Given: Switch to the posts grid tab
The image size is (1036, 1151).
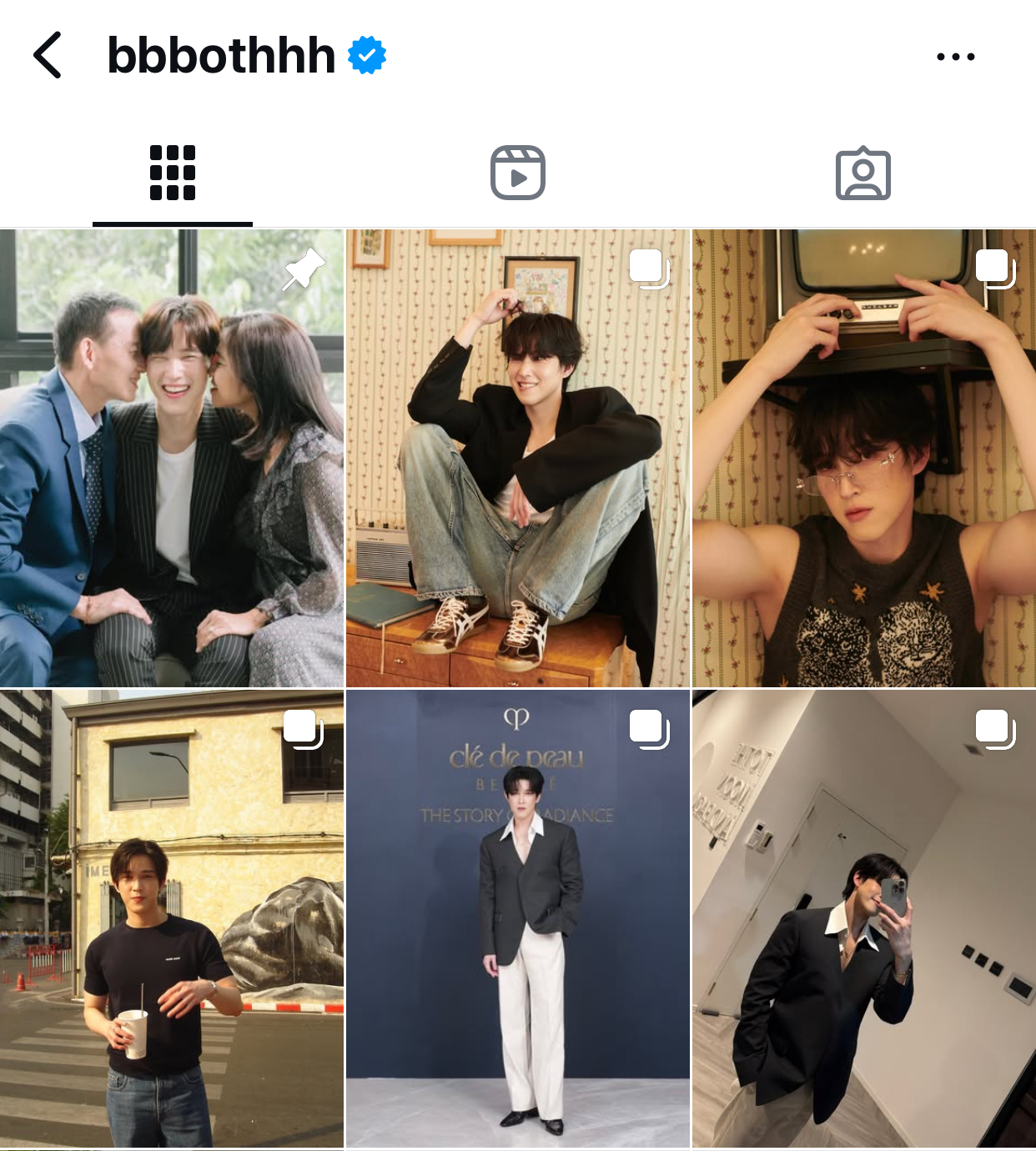Looking at the screenshot, I should [173, 173].
